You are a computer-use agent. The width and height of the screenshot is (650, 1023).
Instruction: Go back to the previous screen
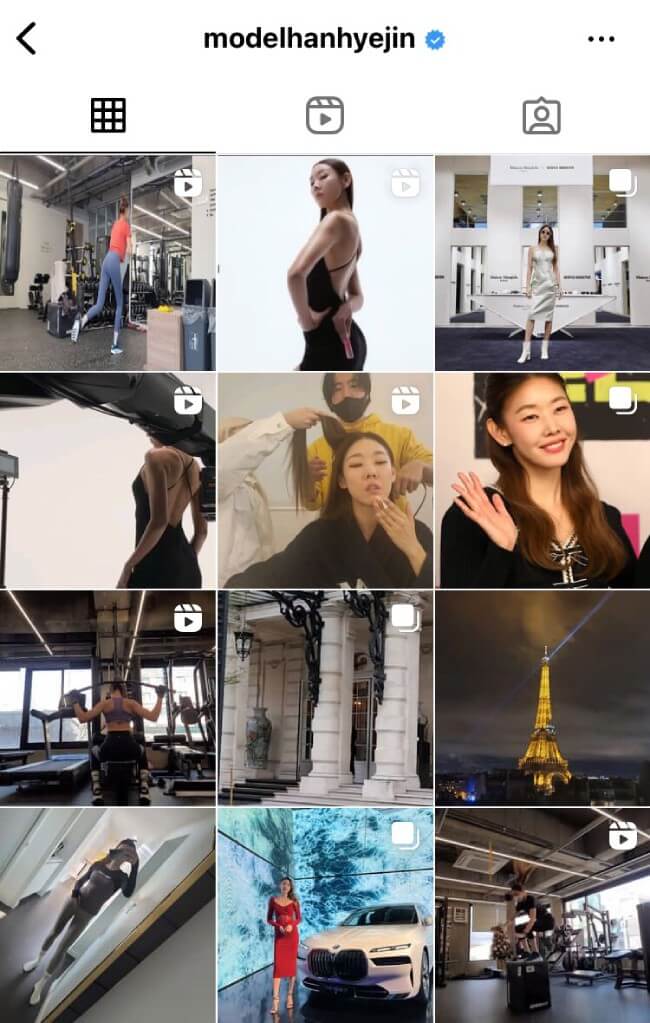coord(27,39)
